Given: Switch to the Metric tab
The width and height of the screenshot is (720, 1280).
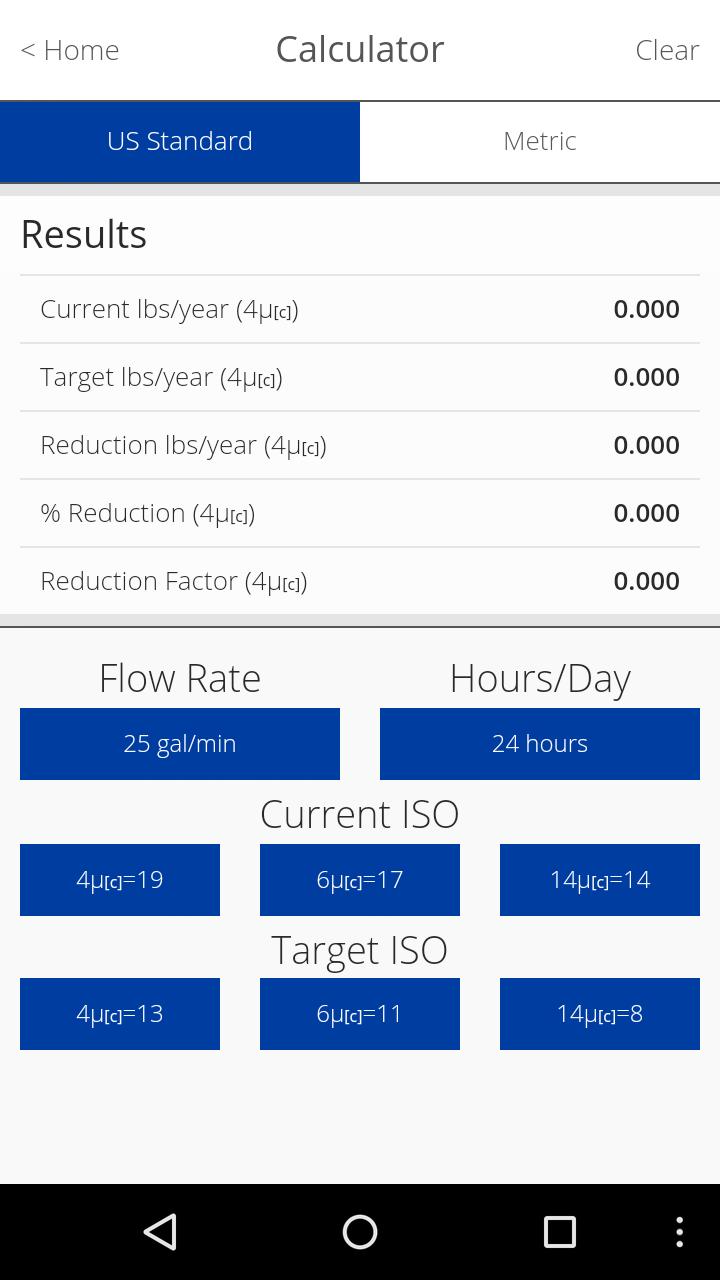Looking at the screenshot, I should [x=540, y=141].
